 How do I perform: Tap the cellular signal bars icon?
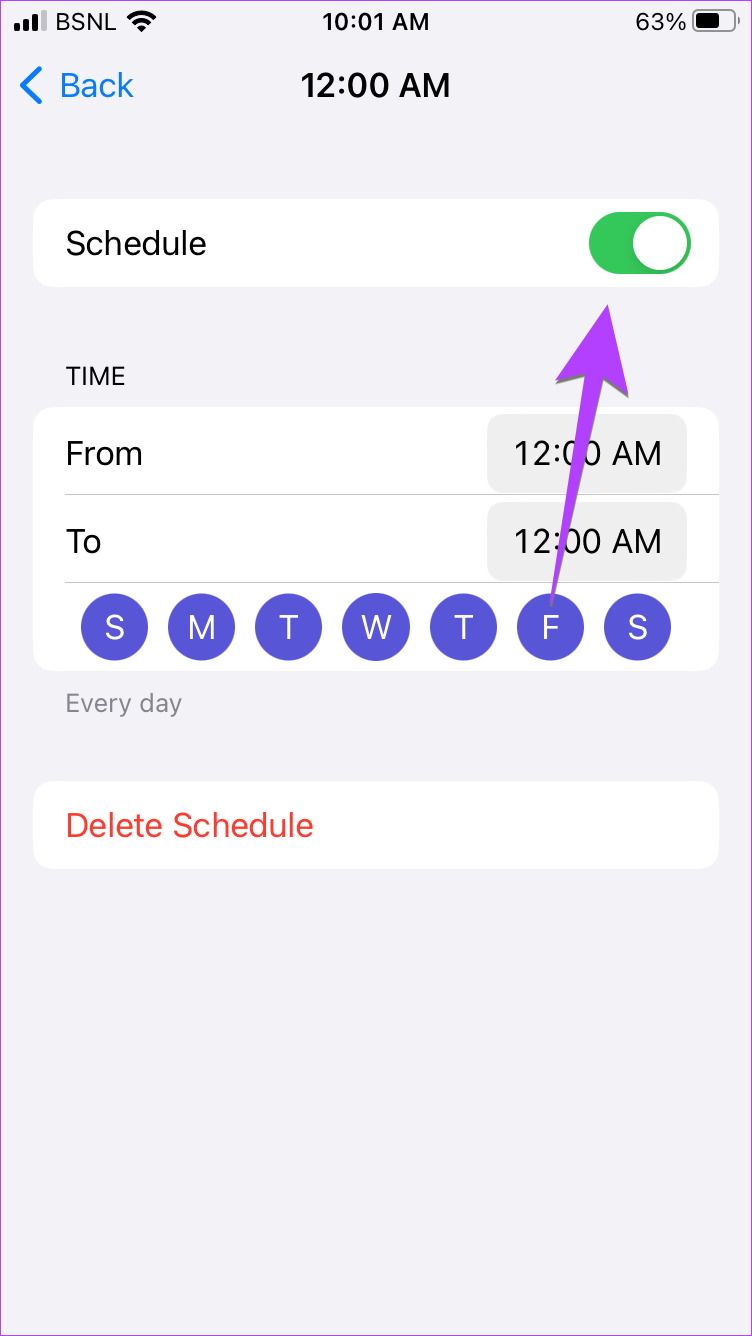(x=27, y=21)
